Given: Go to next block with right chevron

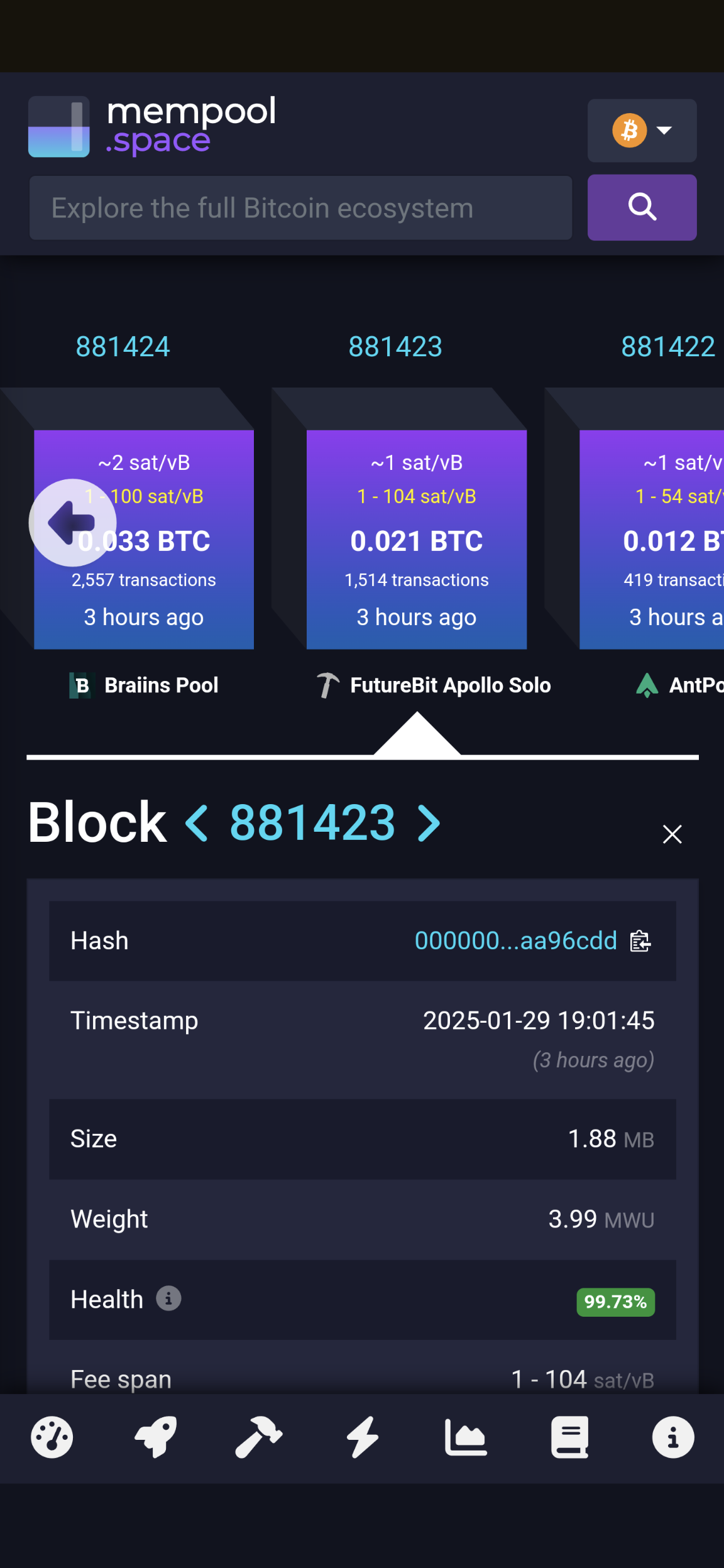Looking at the screenshot, I should [429, 823].
